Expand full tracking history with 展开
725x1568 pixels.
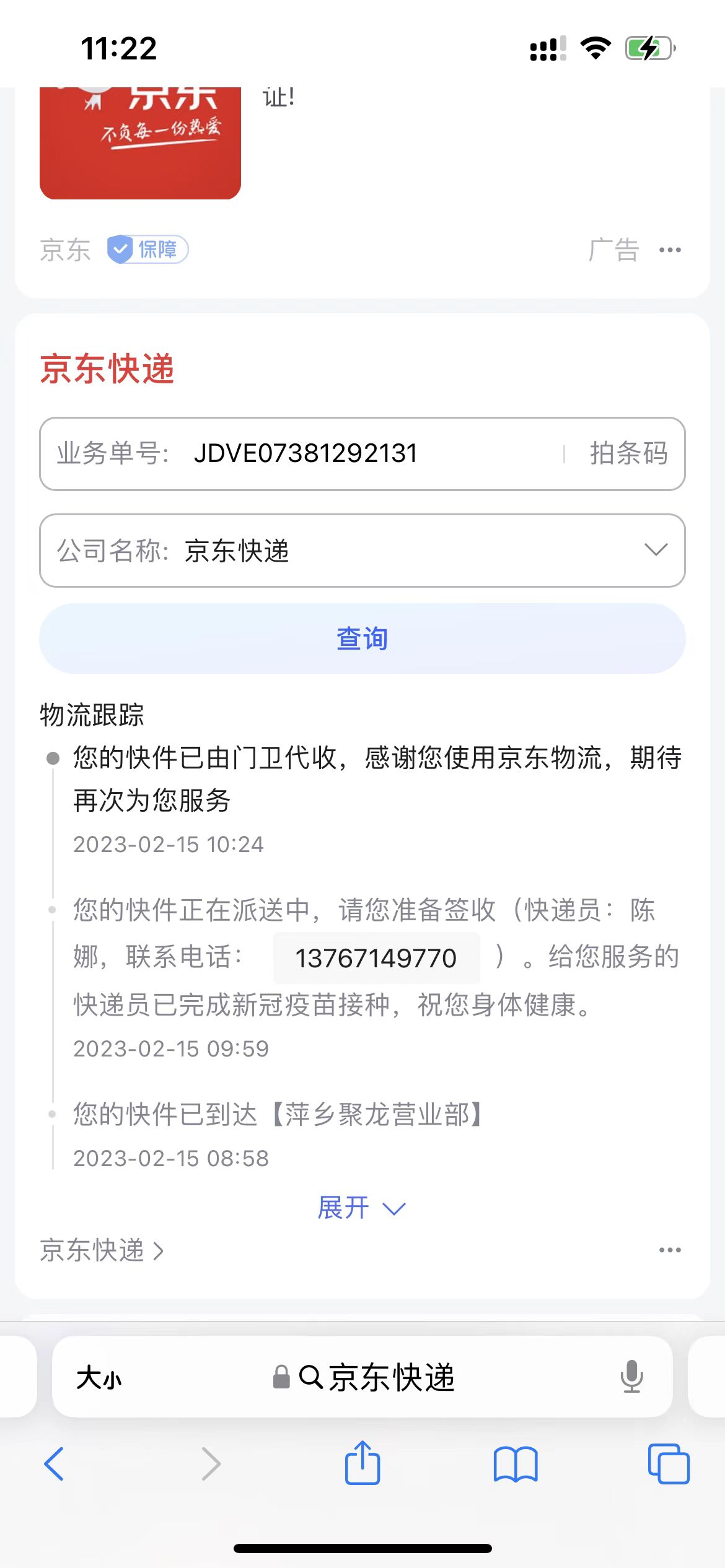pyautogui.click(x=362, y=1208)
